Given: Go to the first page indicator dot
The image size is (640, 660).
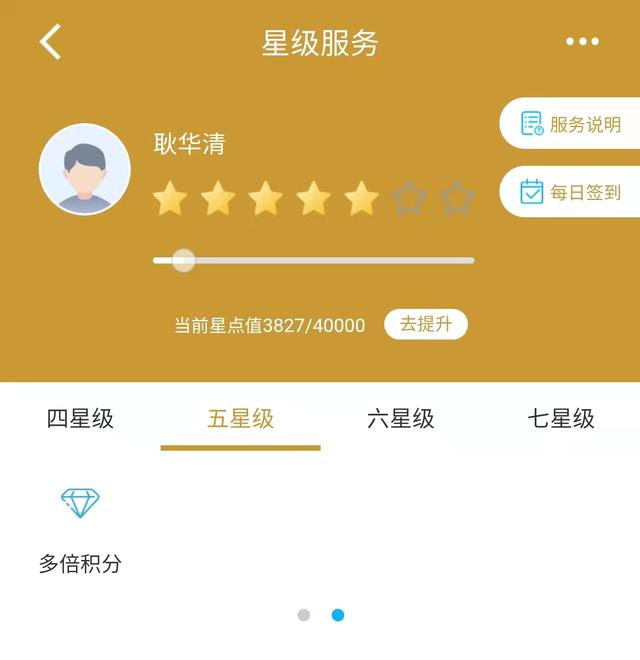Looking at the screenshot, I should point(304,615).
